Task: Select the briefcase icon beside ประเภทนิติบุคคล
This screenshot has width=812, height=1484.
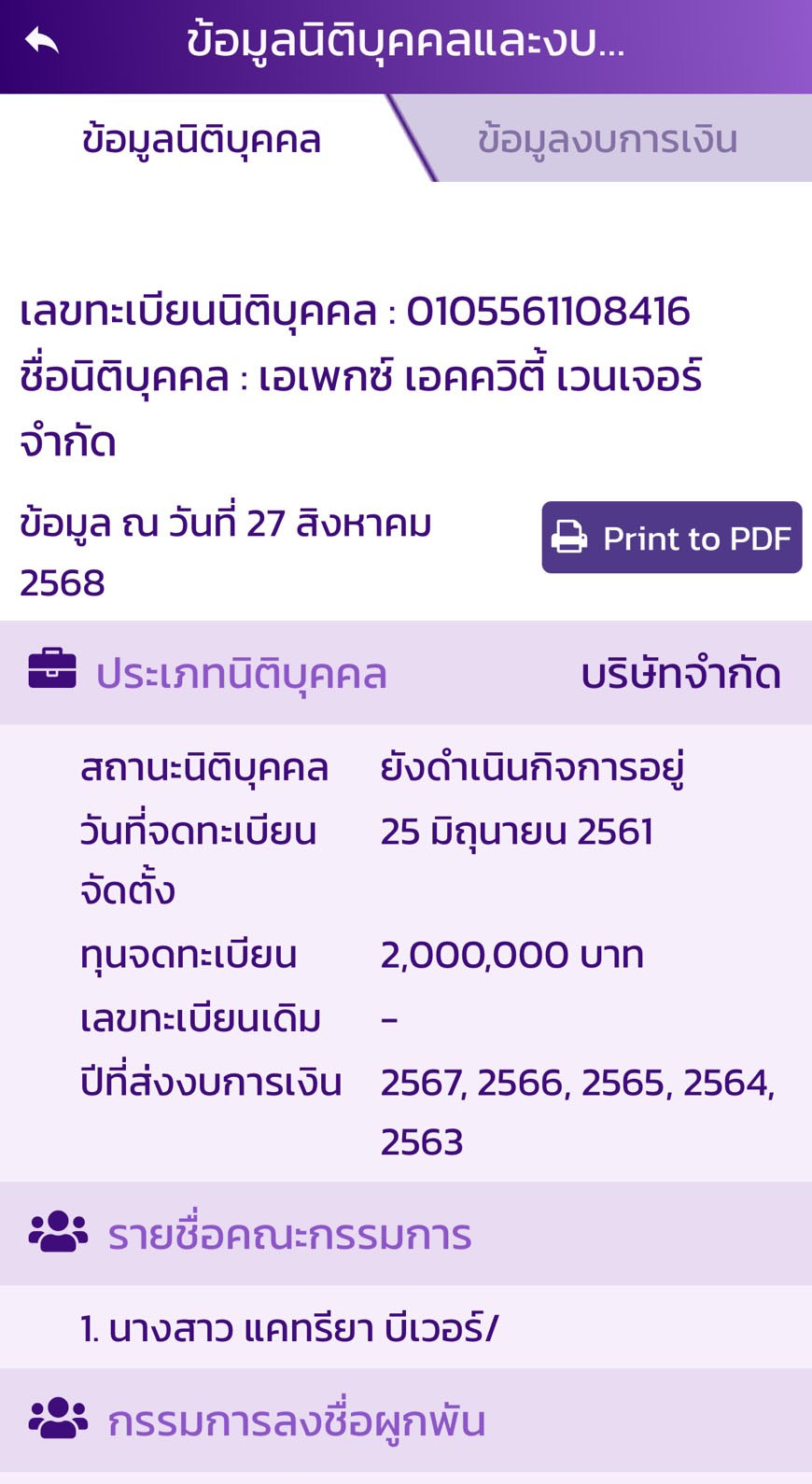Action: [x=53, y=672]
